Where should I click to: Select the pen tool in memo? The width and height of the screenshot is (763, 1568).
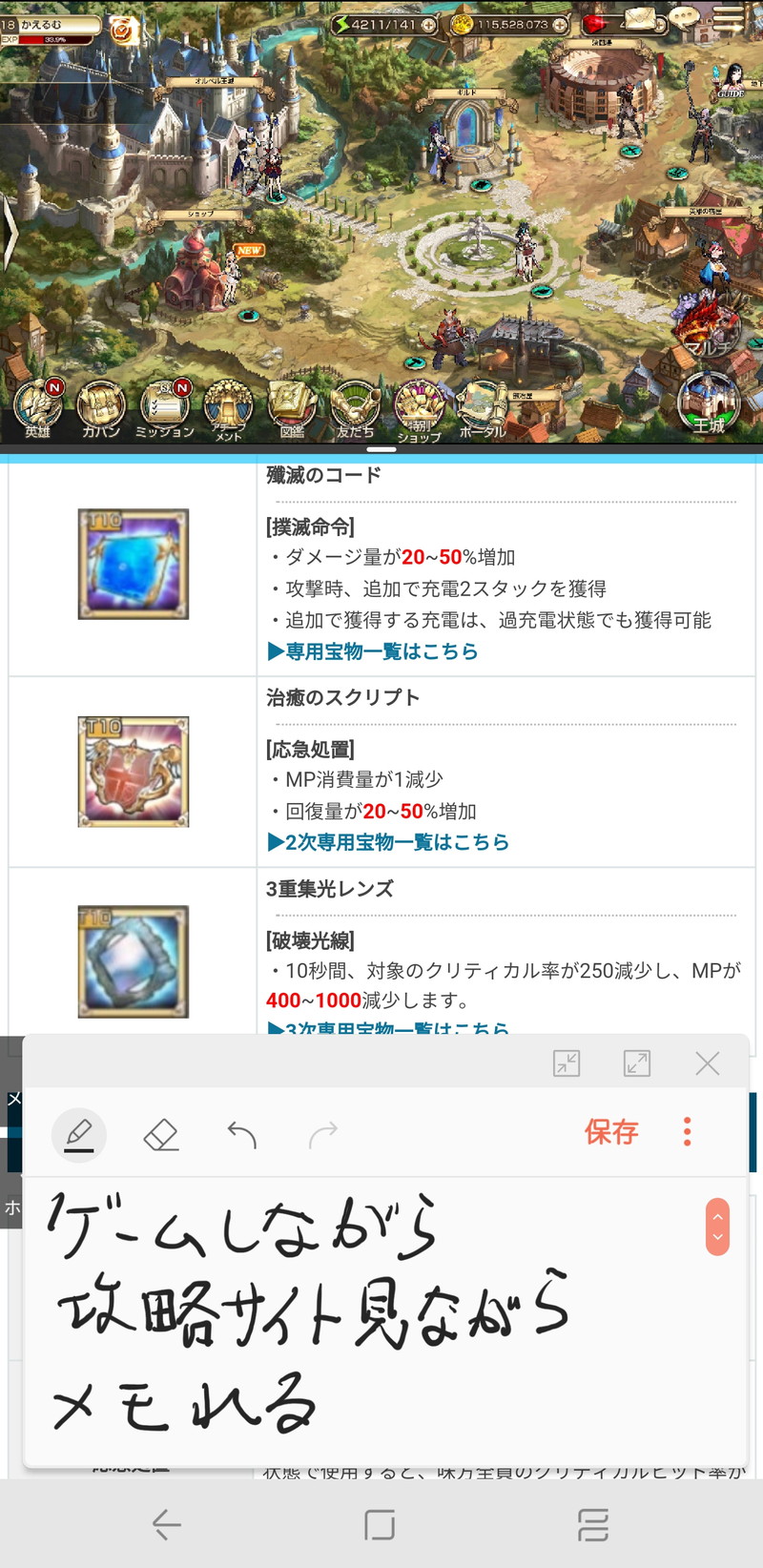point(79,1133)
